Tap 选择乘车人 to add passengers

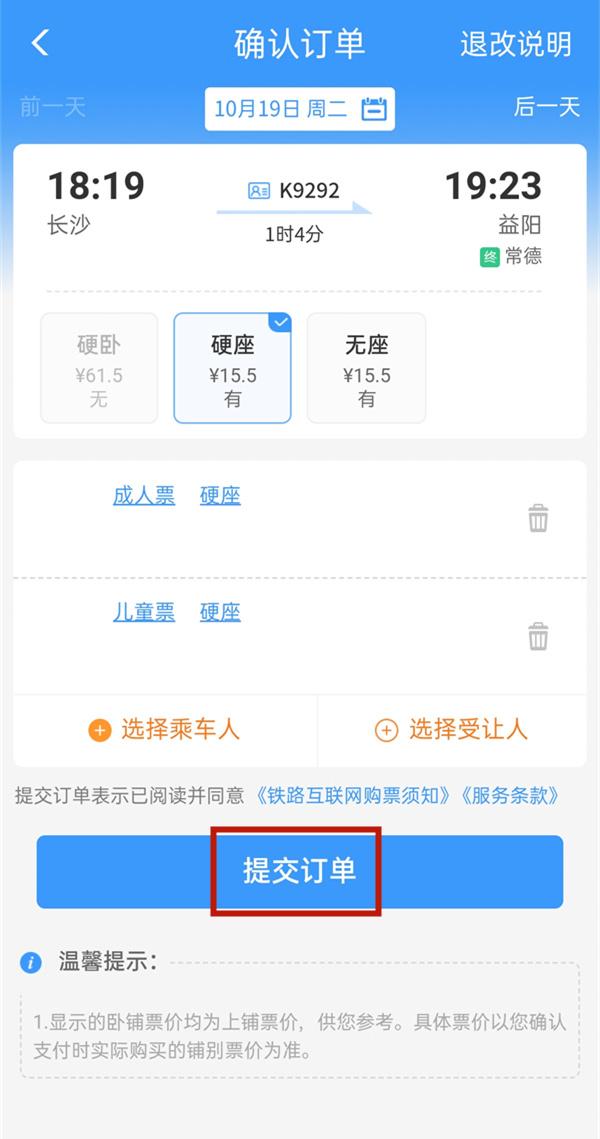click(166, 730)
